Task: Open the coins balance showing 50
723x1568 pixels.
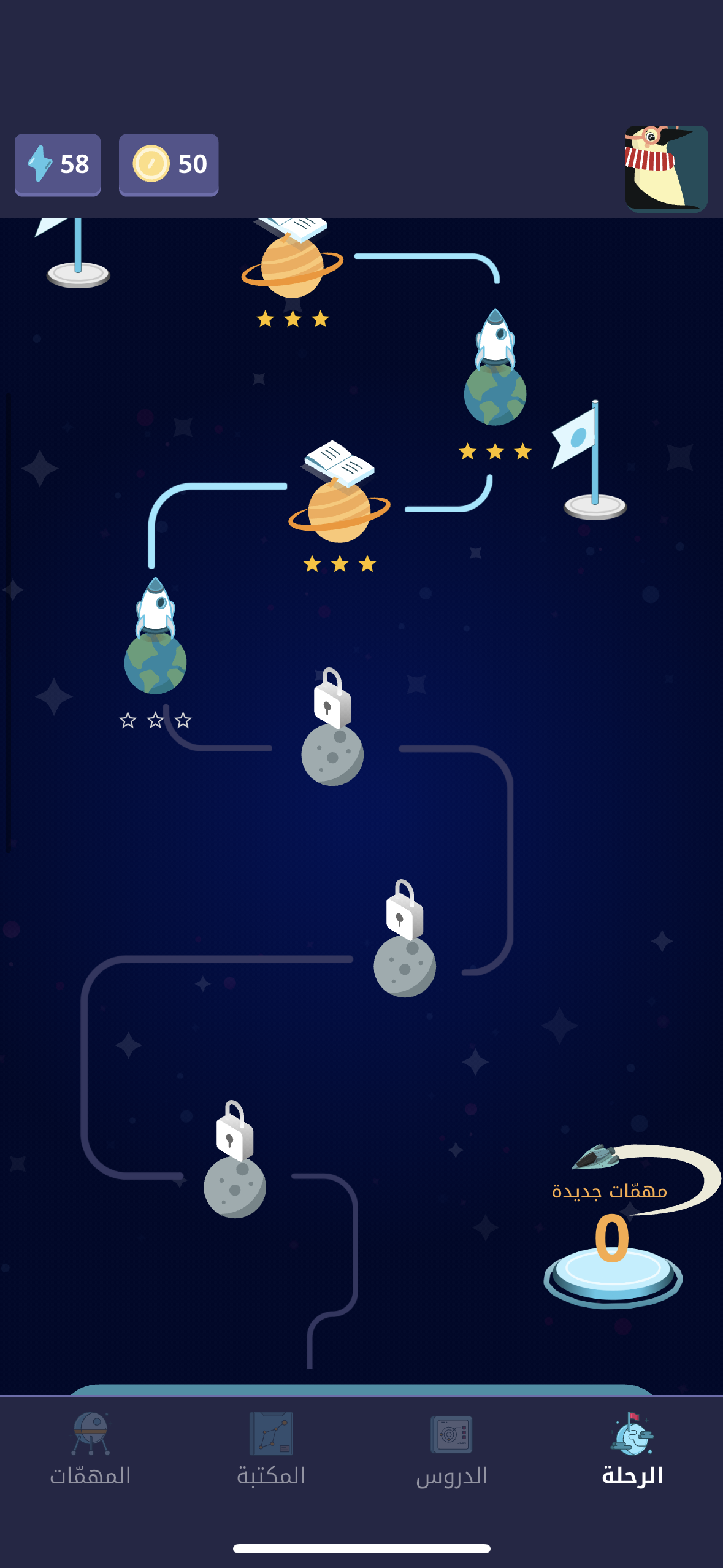Action: tap(169, 164)
